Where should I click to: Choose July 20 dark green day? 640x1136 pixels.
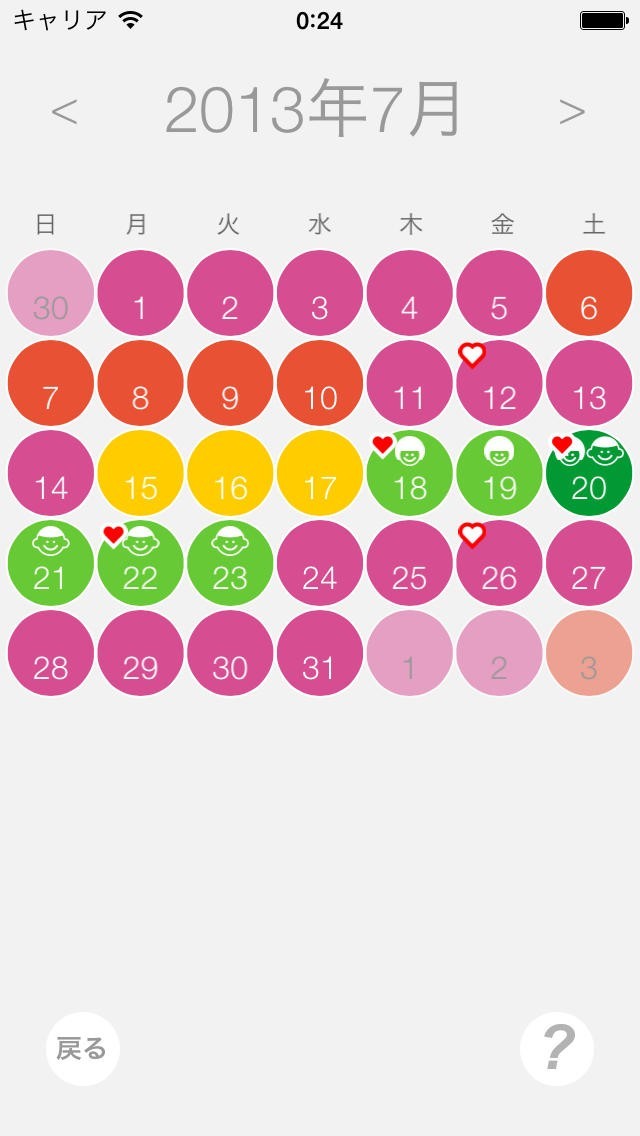[589, 473]
